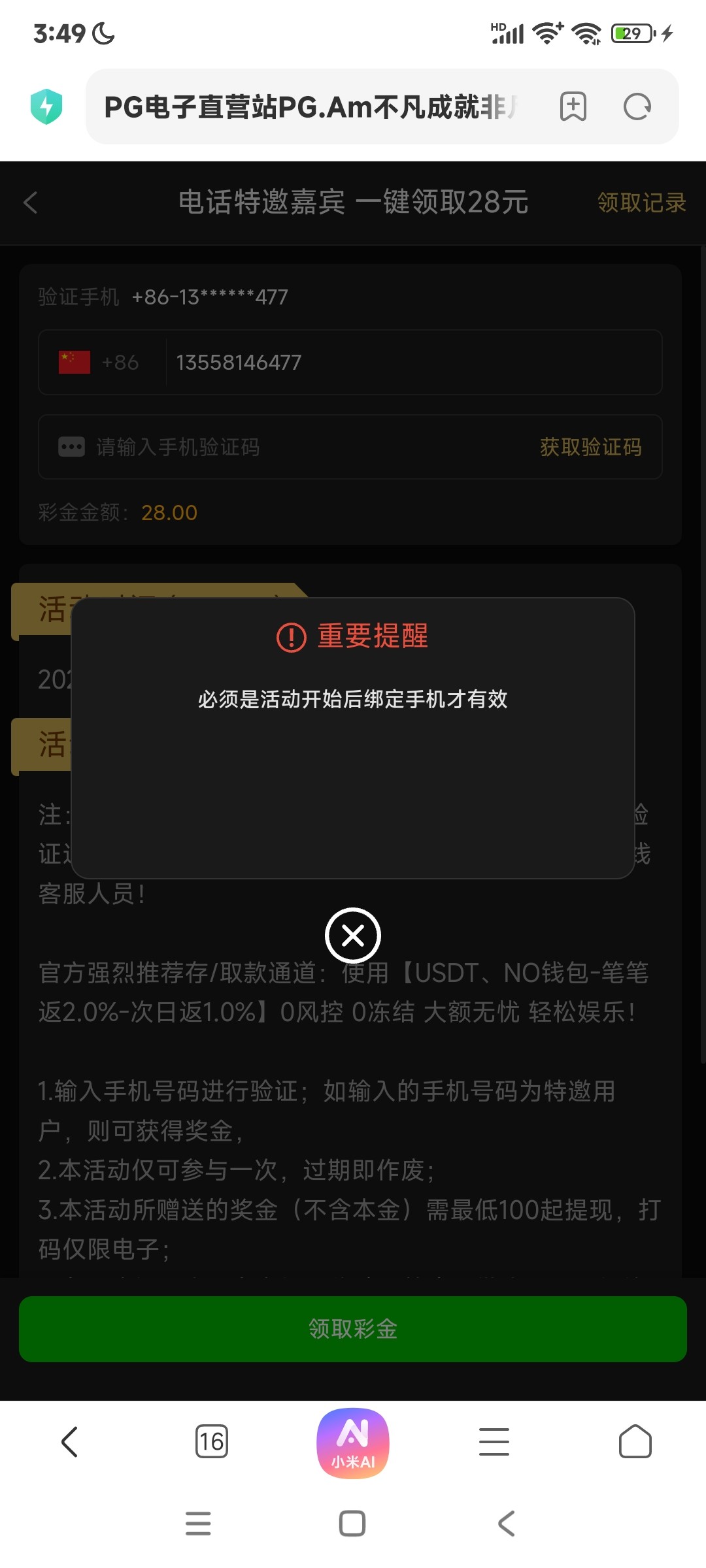706x1568 pixels.
Task: Open the 小米AI assistant button
Action: click(352, 1444)
